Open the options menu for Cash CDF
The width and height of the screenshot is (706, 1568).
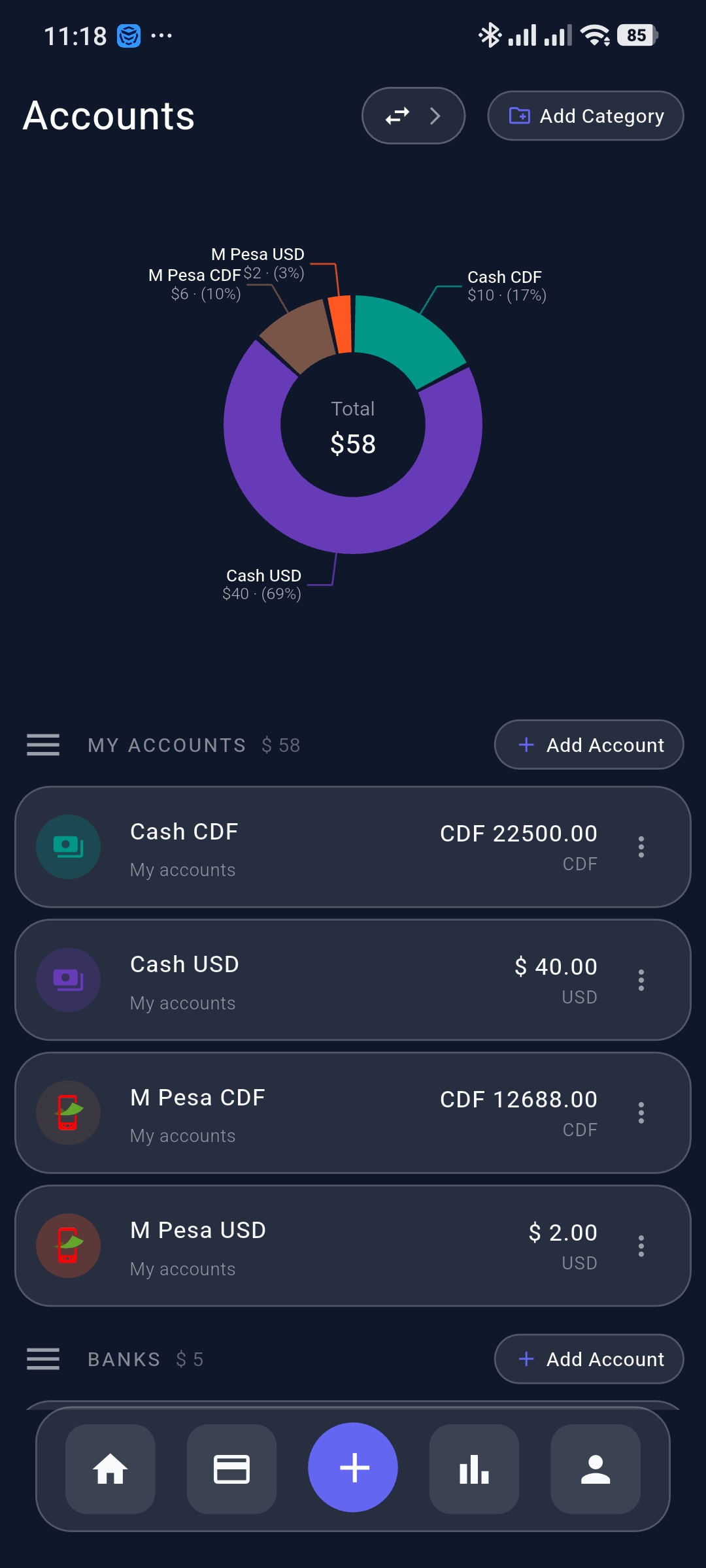pos(641,847)
